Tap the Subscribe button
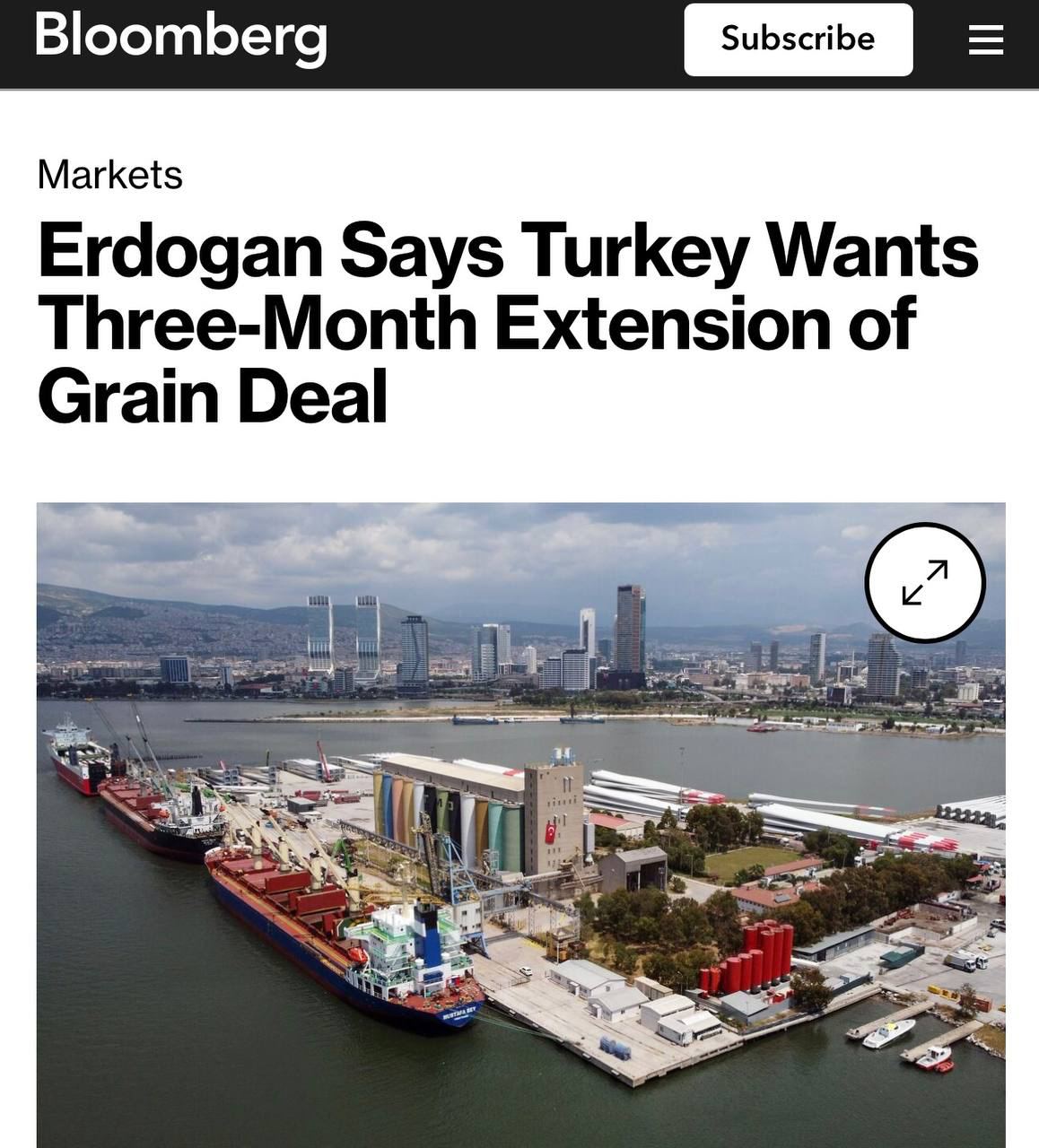Image resolution: width=1039 pixels, height=1148 pixels. (798, 39)
